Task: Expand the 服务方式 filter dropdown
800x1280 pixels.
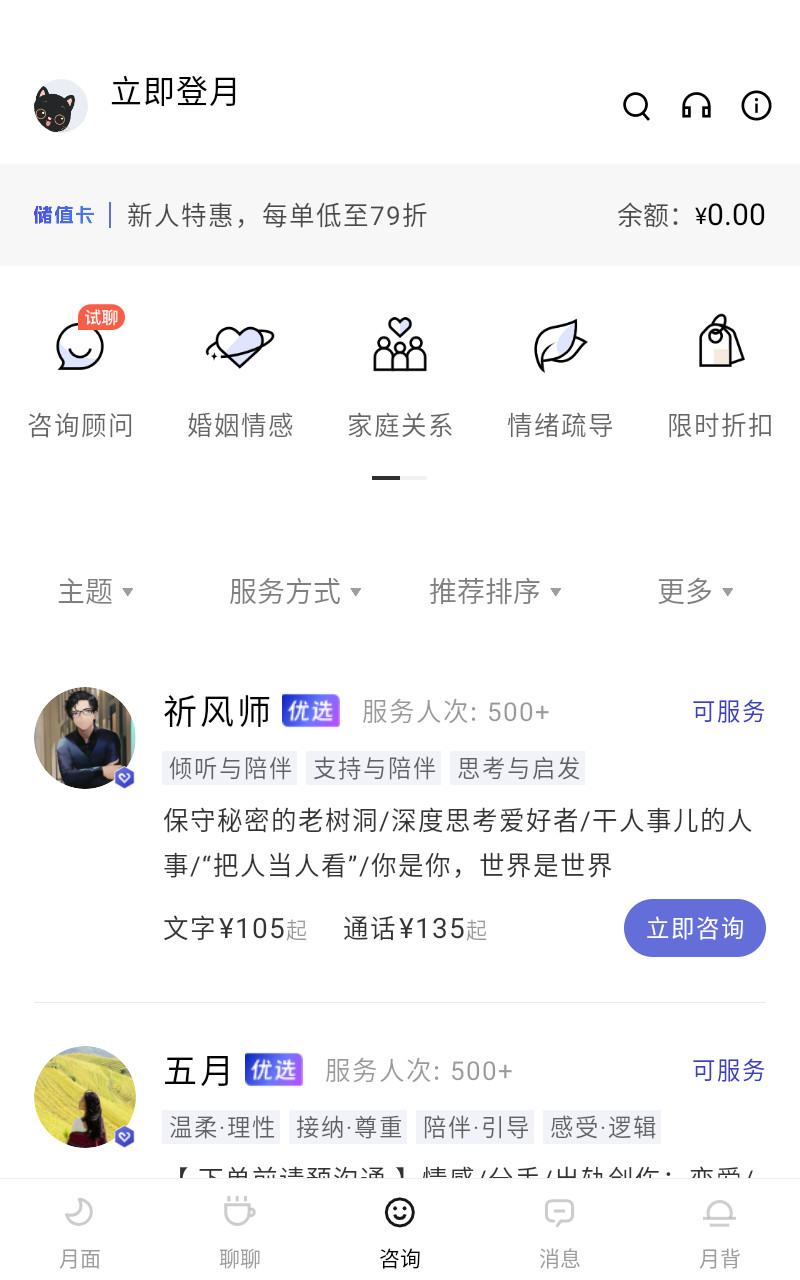Action: pyautogui.click(x=295, y=592)
